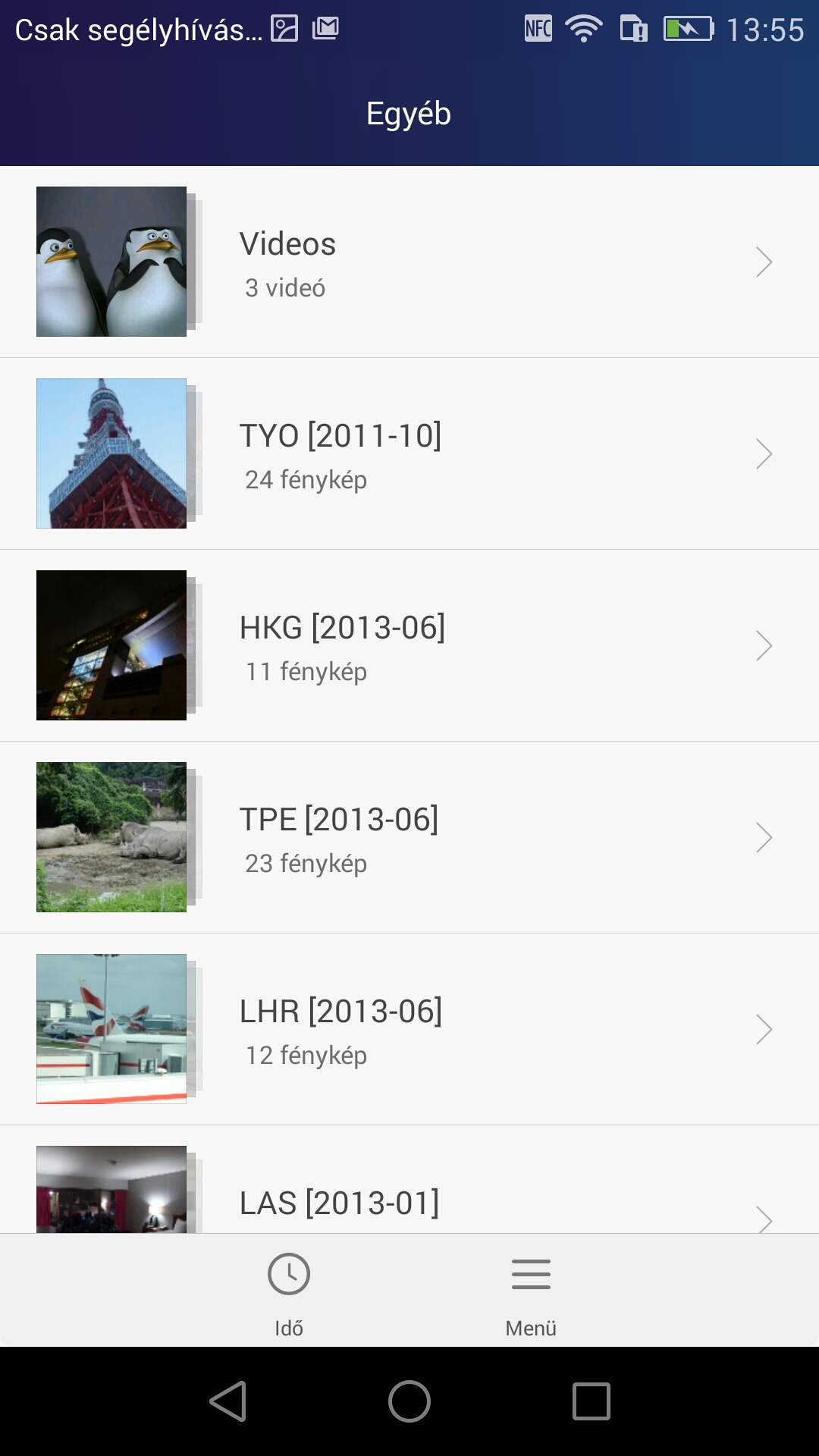Go back with the system back button
The width and height of the screenshot is (819, 1456).
(x=228, y=1401)
